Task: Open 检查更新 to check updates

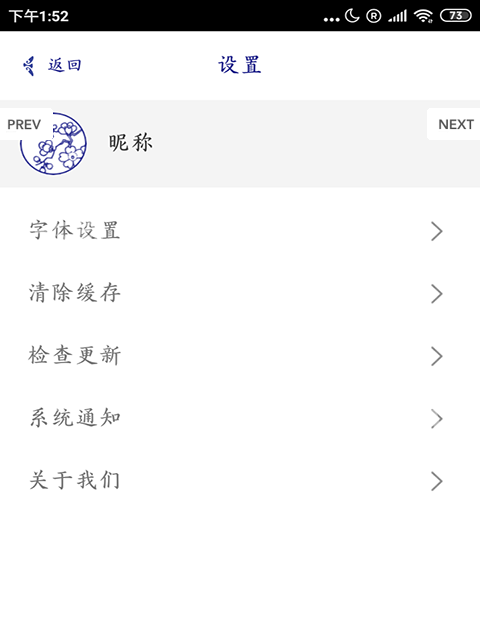Action: (240, 356)
